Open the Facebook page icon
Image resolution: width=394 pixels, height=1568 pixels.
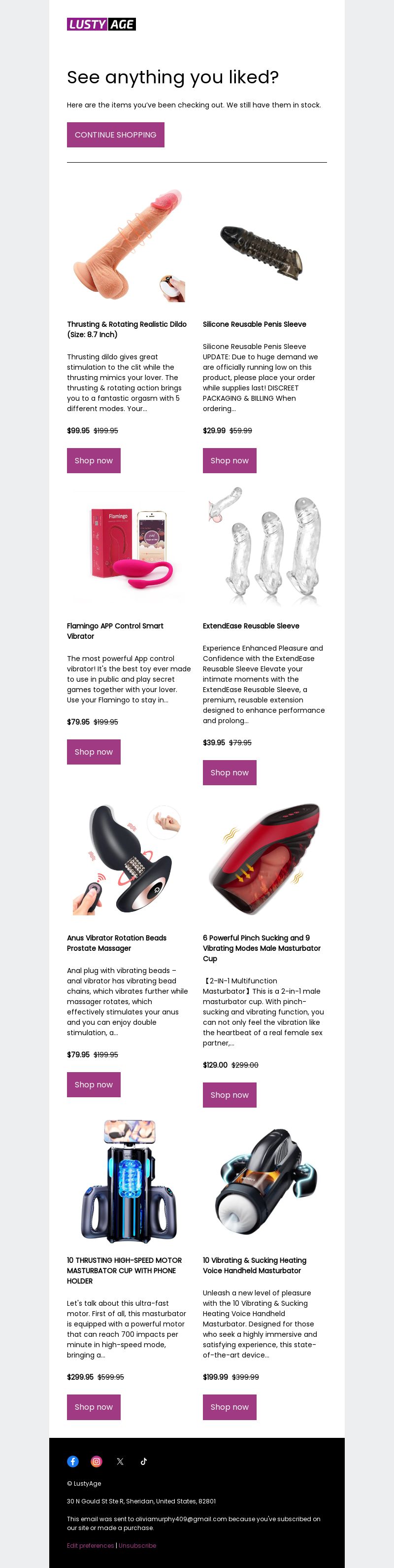73,1461
